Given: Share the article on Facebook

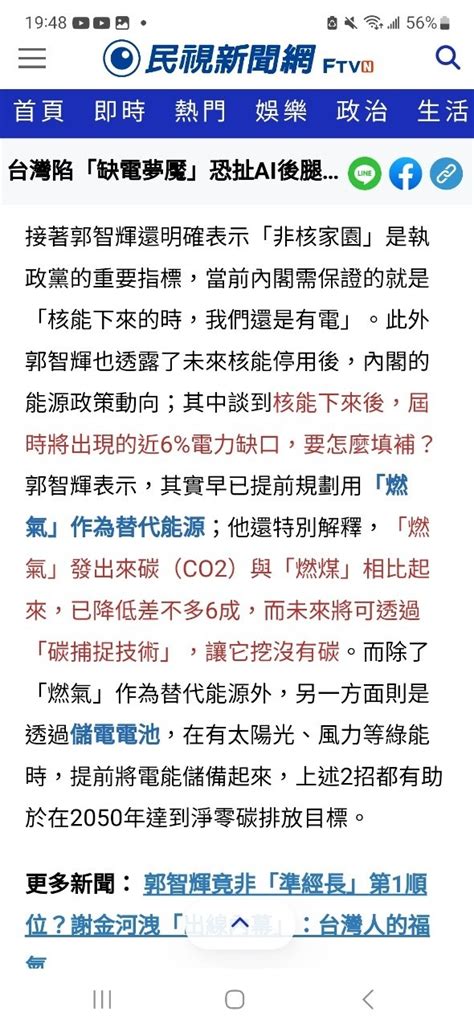Looking at the screenshot, I should click(x=405, y=174).
